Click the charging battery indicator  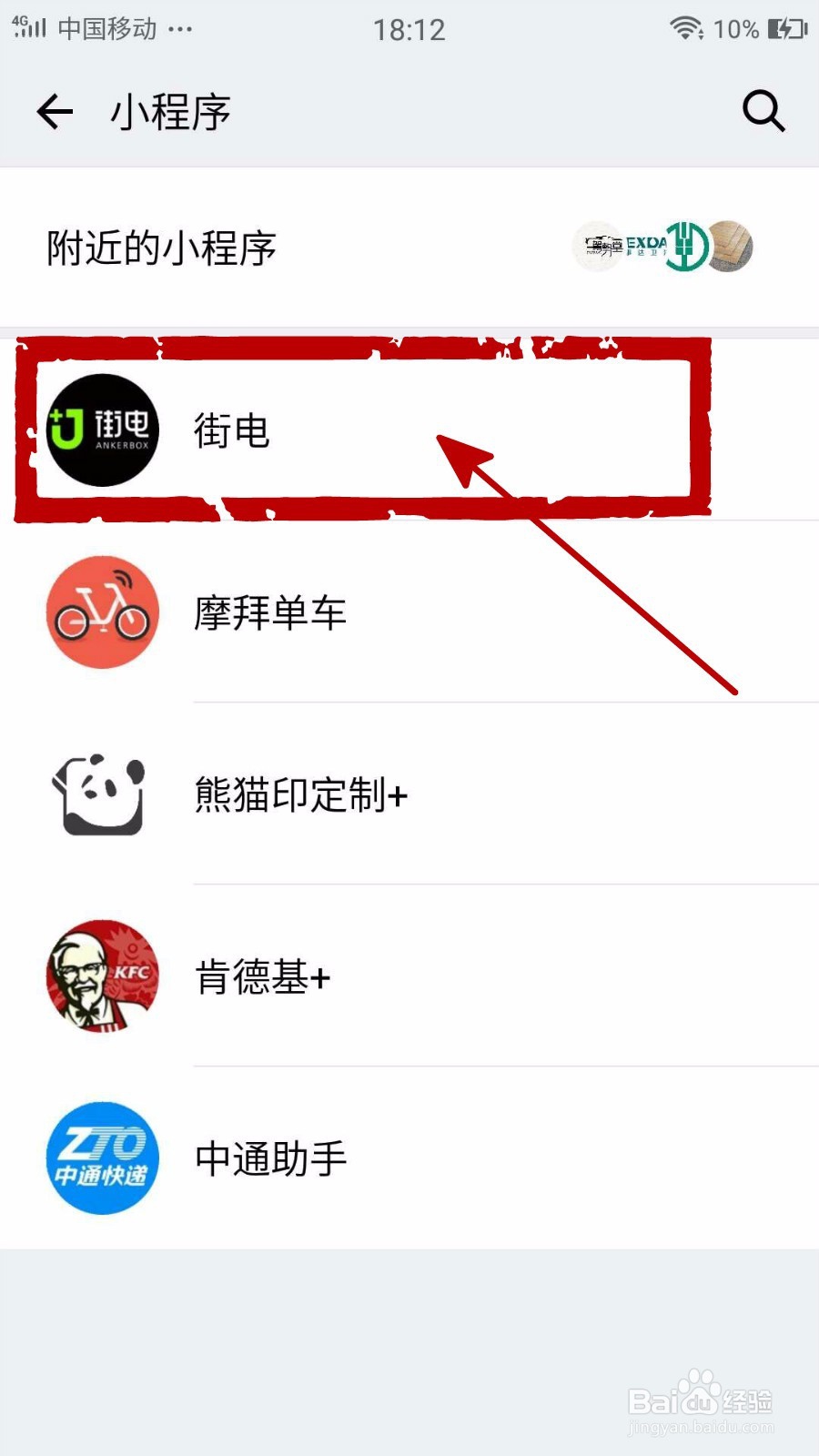coord(788,28)
